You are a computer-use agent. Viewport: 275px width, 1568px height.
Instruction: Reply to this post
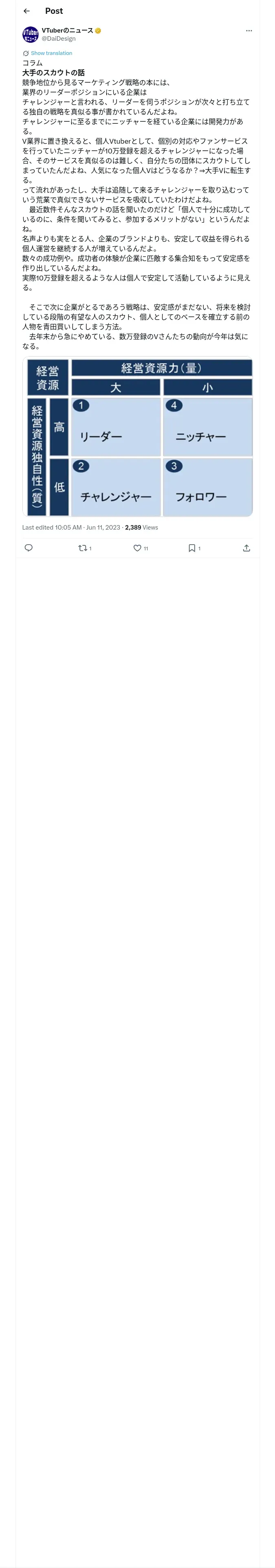(29, 548)
